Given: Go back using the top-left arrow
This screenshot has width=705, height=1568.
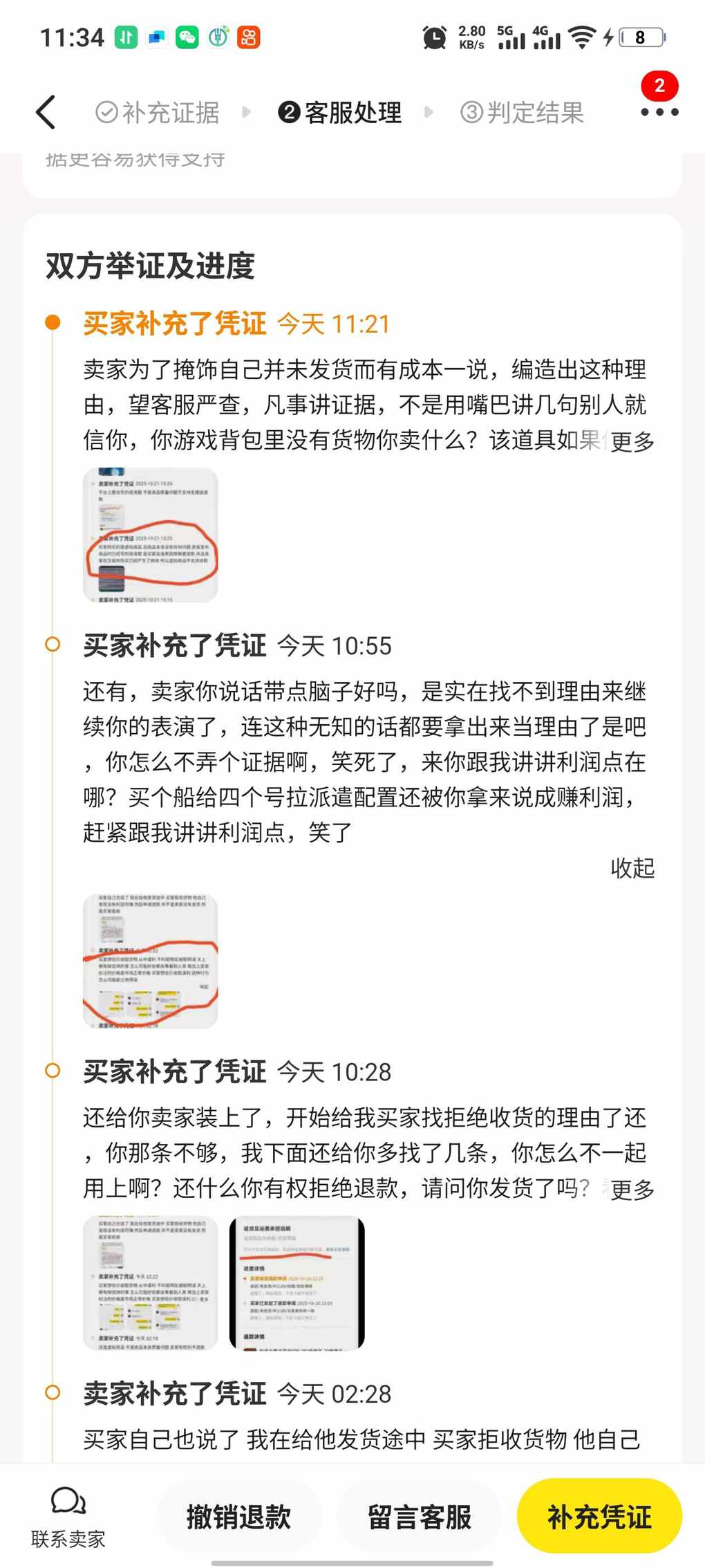Looking at the screenshot, I should [46, 113].
